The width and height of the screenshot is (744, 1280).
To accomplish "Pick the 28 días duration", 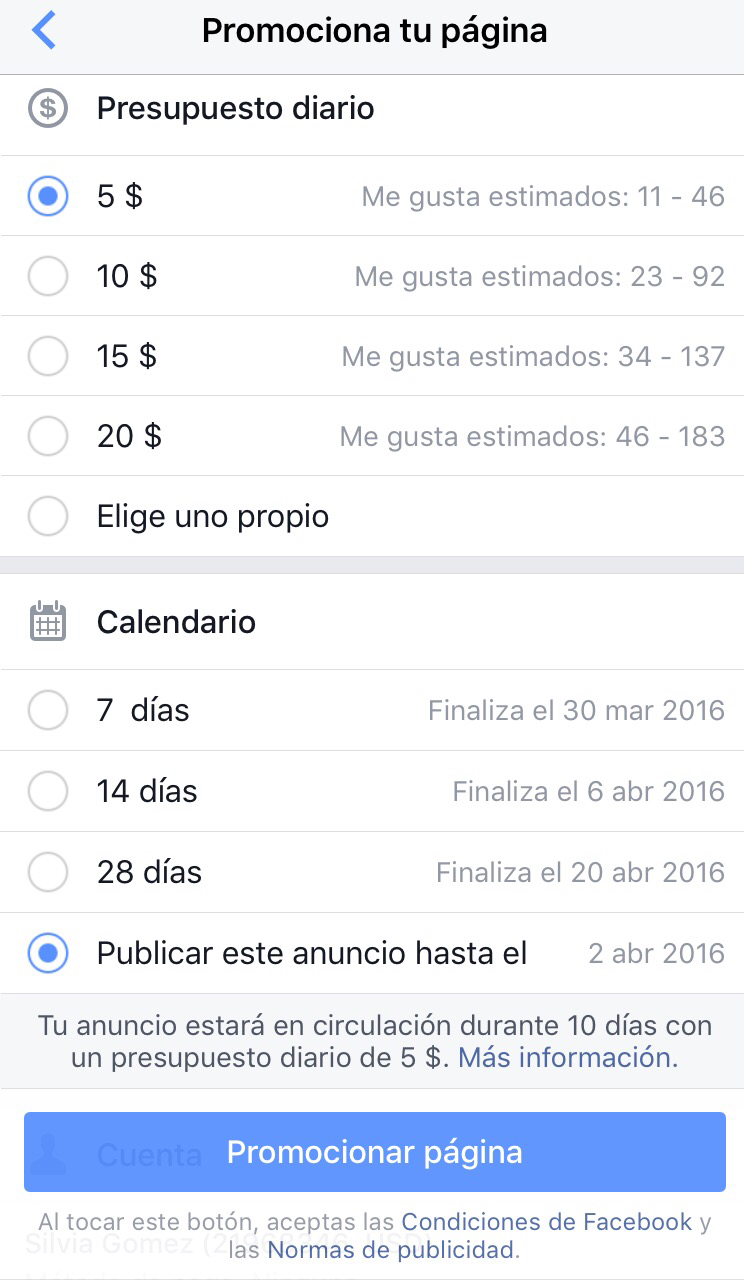I will click(48, 873).
